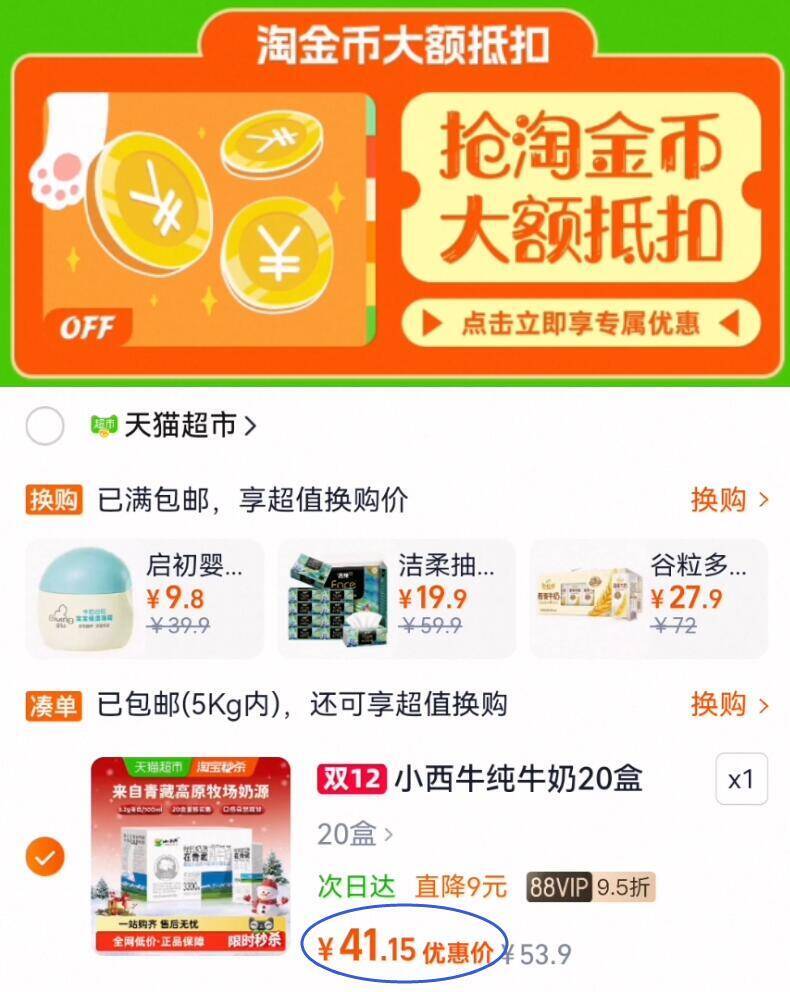
Task: Open the 小西牛纯牛奶 product image
Action: 190,855
